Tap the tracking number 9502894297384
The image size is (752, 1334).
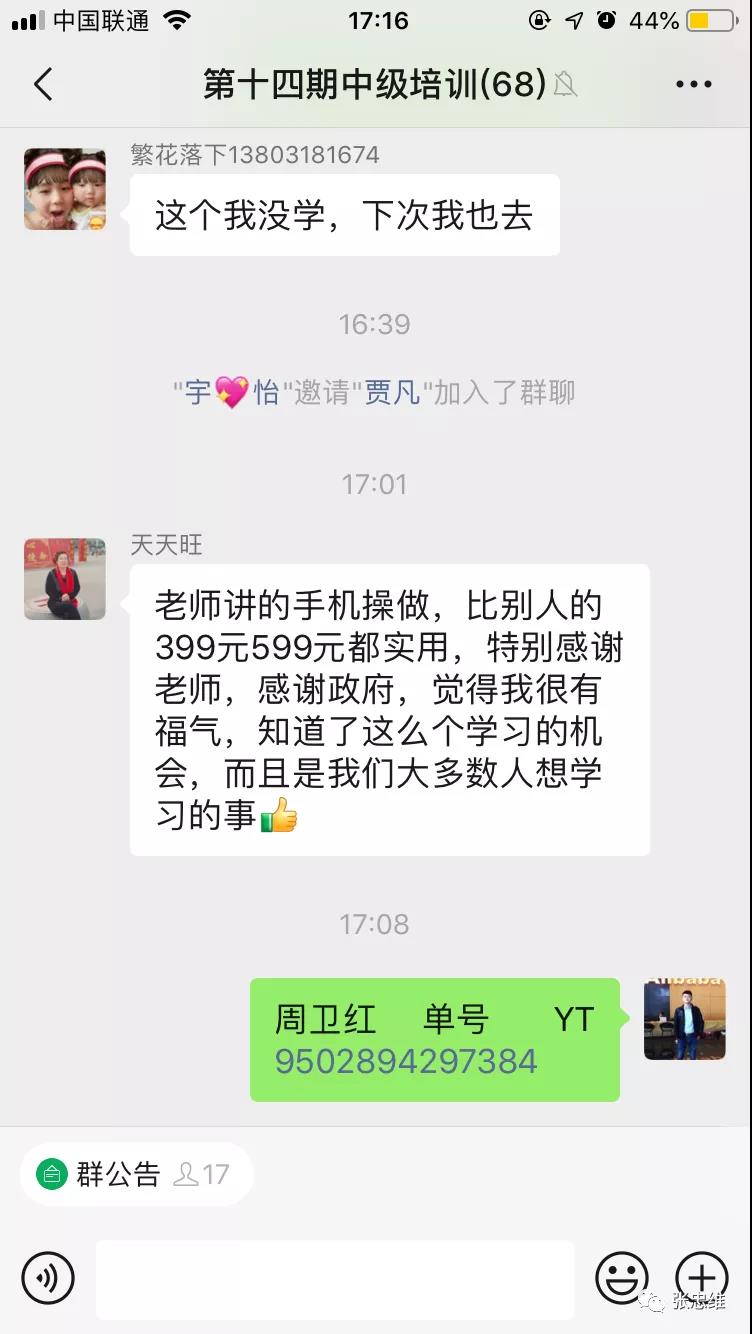tap(406, 1061)
